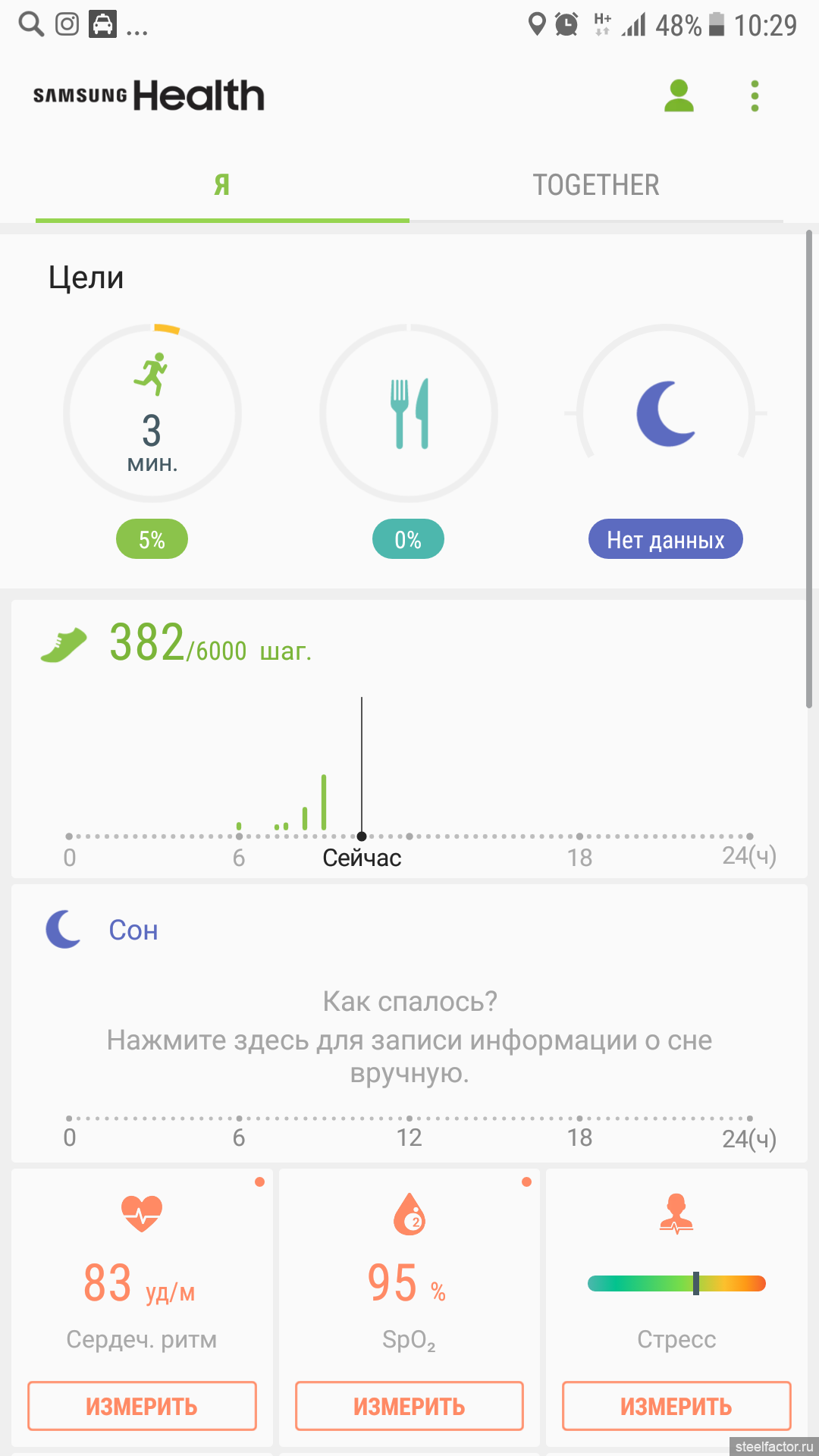Image resolution: width=819 pixels, height=1456 pixels.
Task: Switch to the TOGETHER tab
Action: tap(596, 185)
